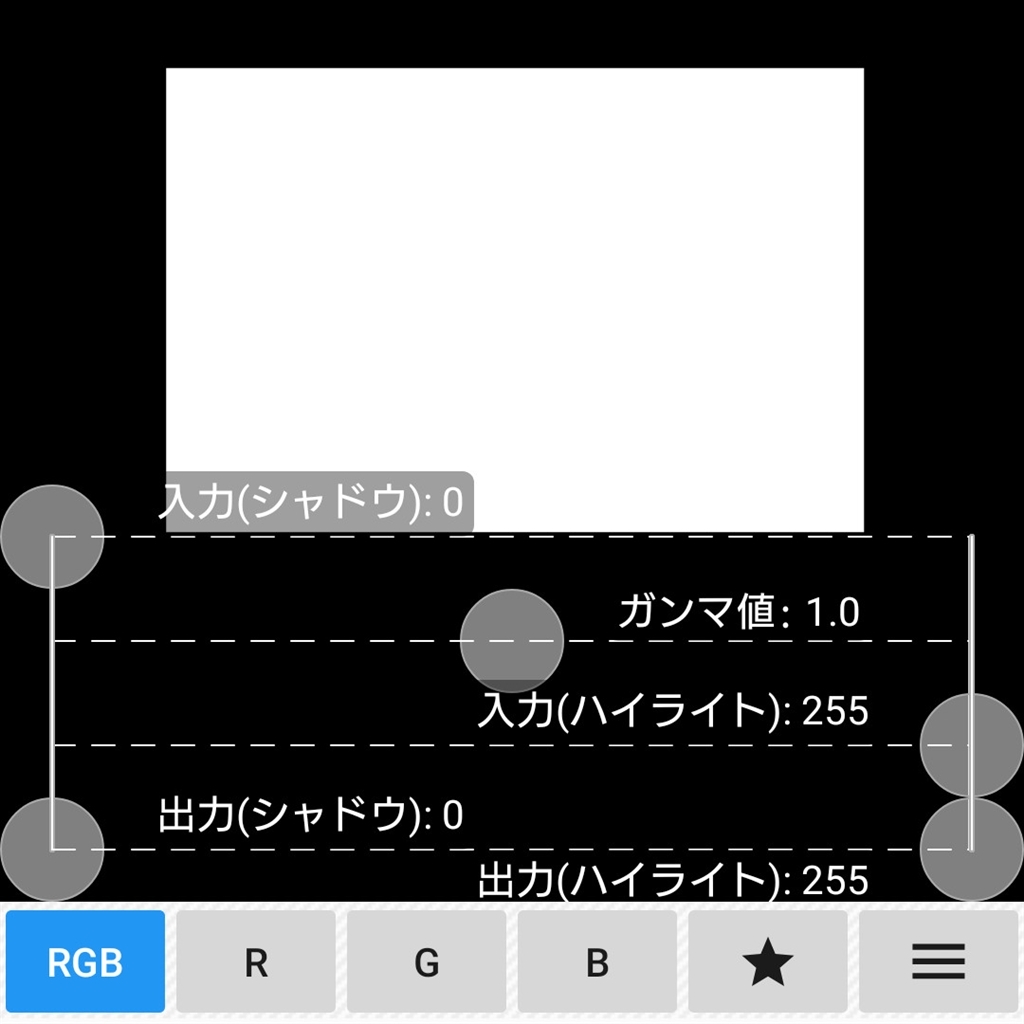This screenshot has height=1024, width=1024.
Task: Tap the output highlight slider handle
Action: tap(970, 849)
